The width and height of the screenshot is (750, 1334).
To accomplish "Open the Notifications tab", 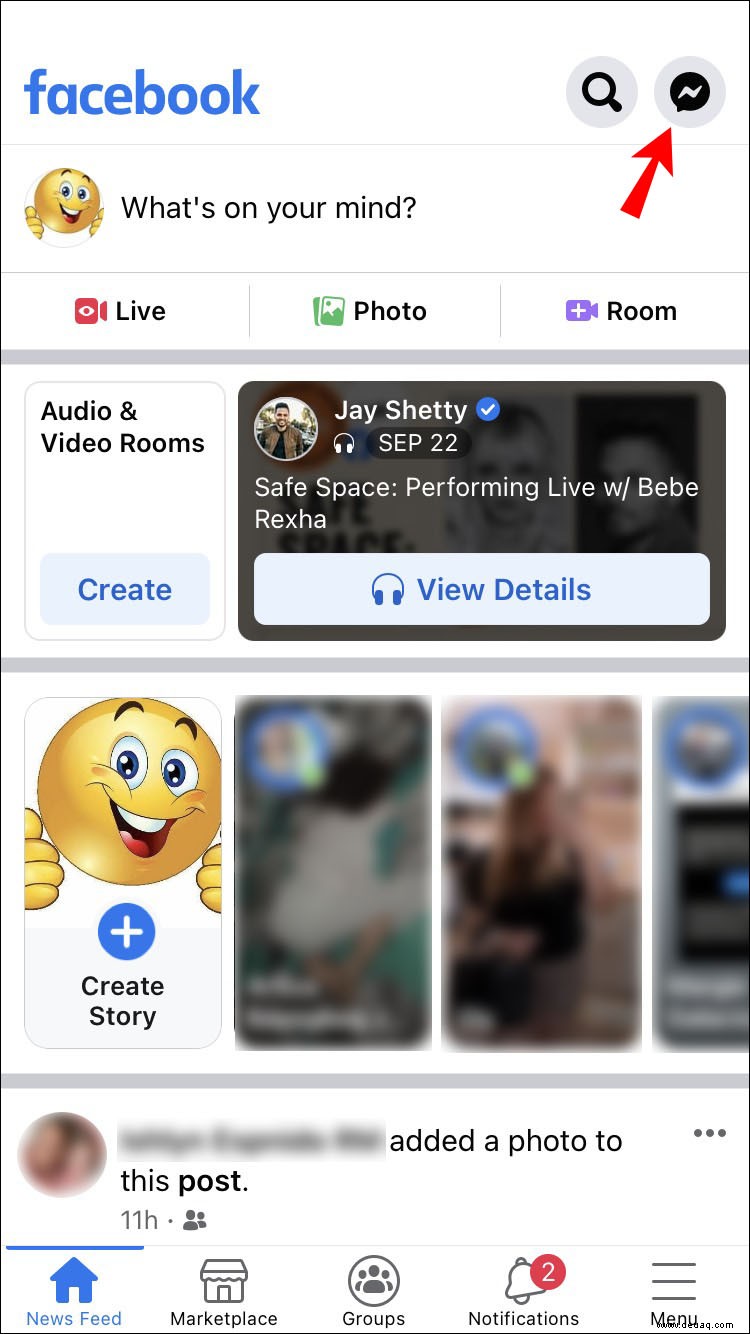I will [524, 1291].
